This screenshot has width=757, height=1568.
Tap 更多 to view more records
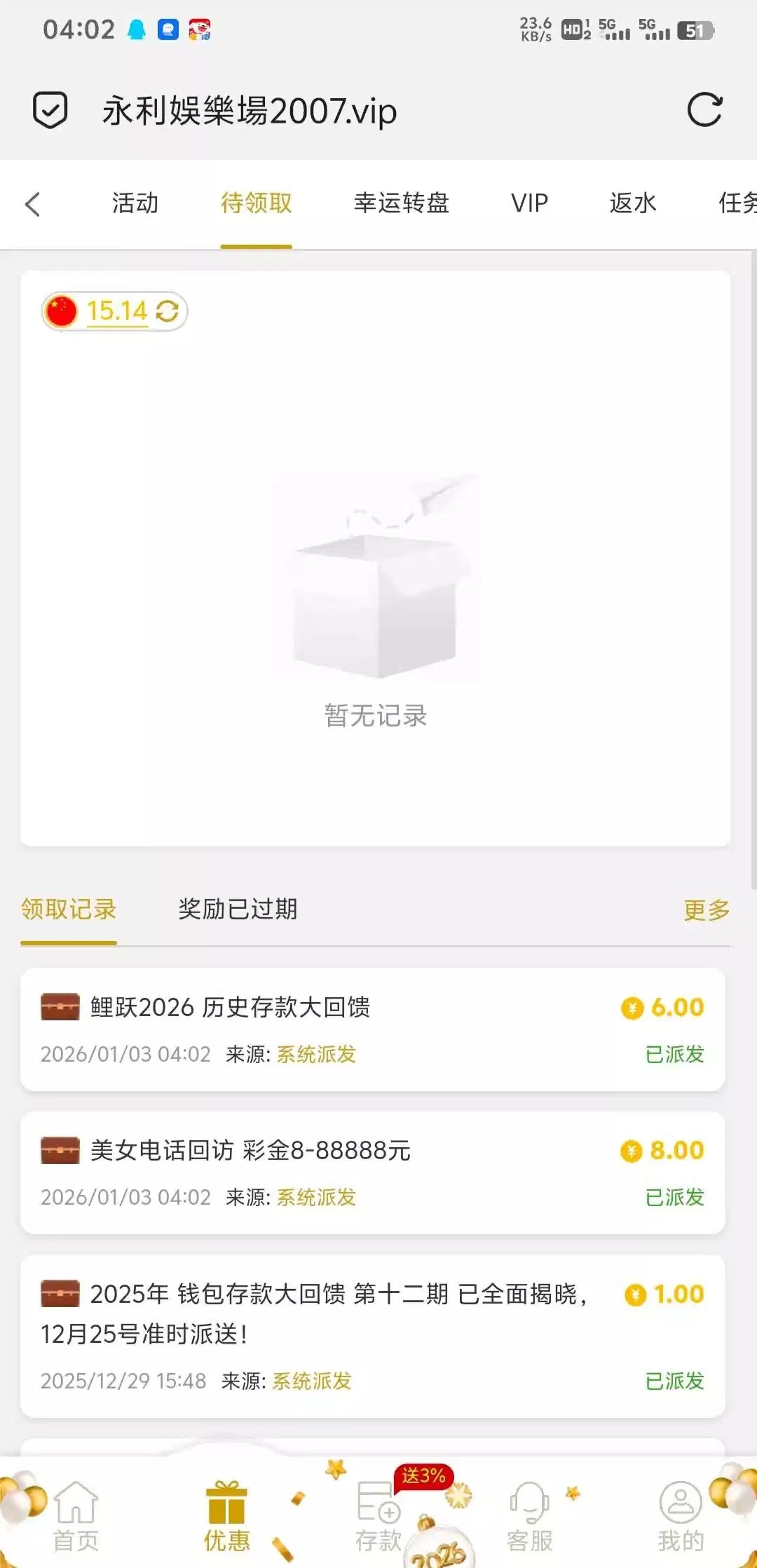[x=707, y=910]
